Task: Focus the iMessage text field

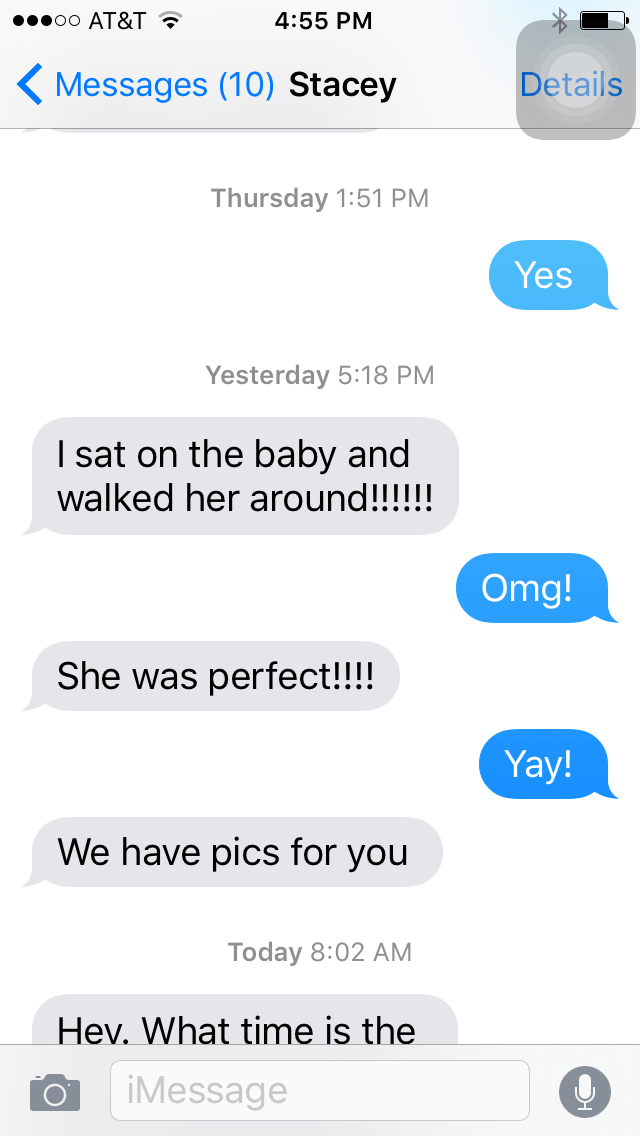Action: click(320, 1090)
